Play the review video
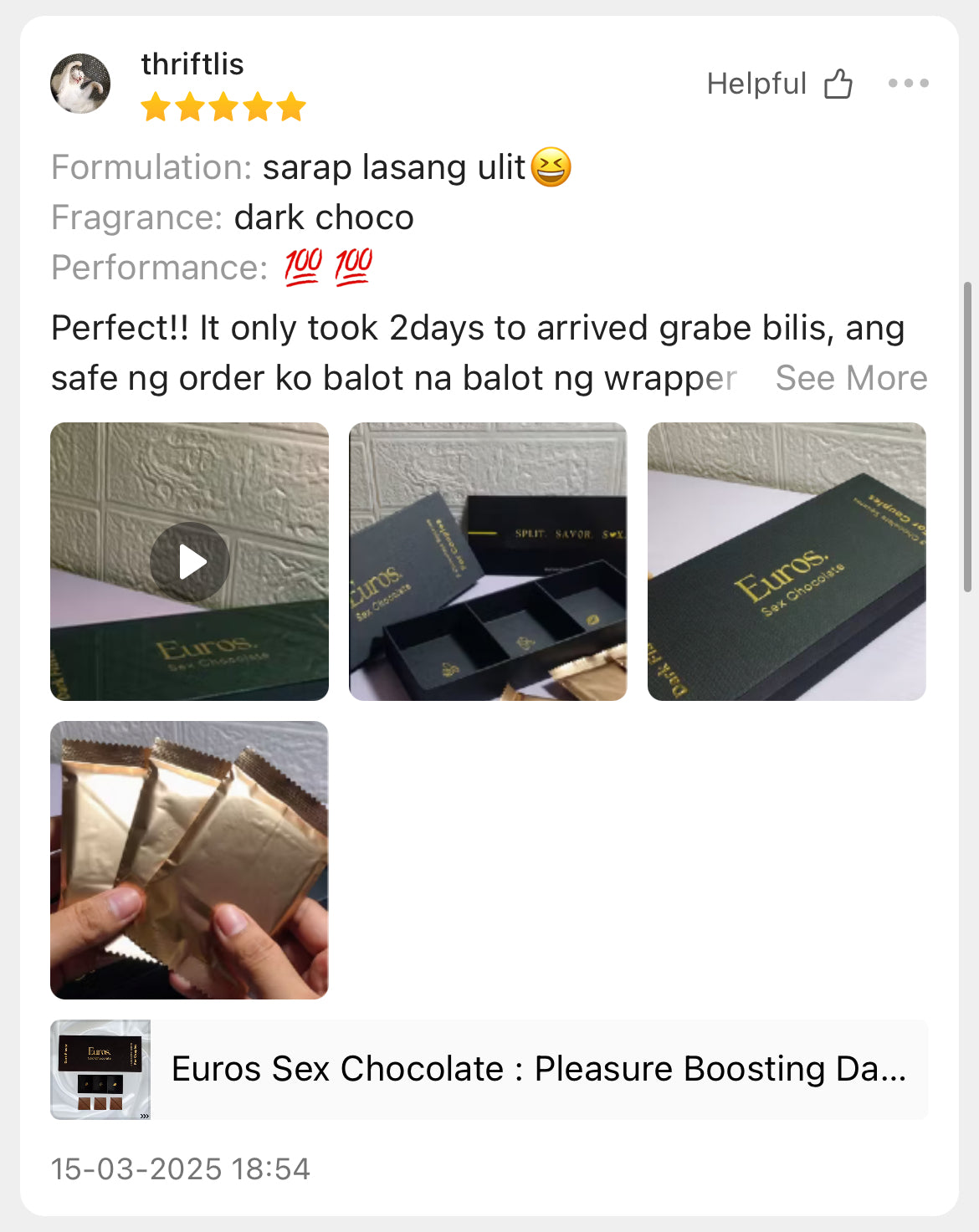Screen dimensions: 979x1232 point(190,562)
